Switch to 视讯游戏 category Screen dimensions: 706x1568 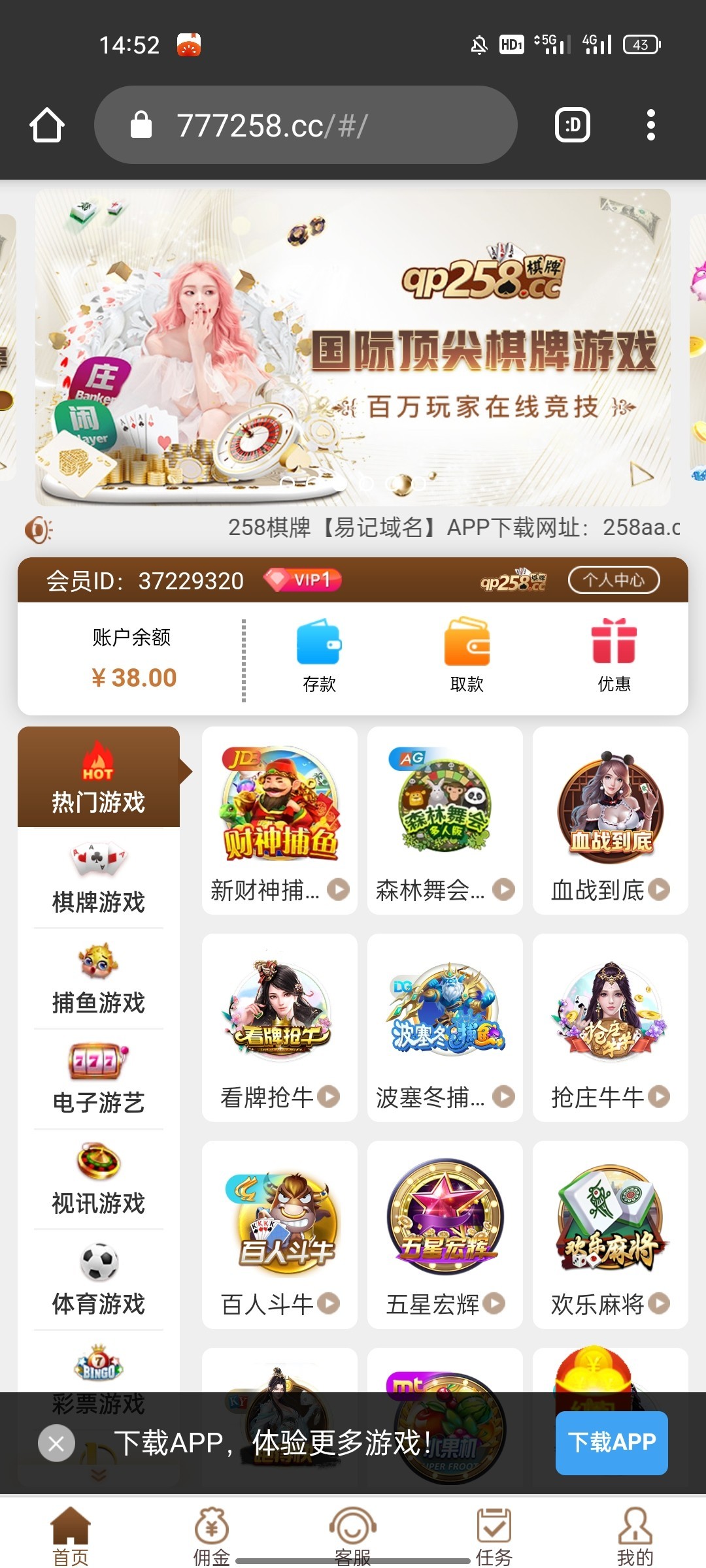coord(98,1180)
